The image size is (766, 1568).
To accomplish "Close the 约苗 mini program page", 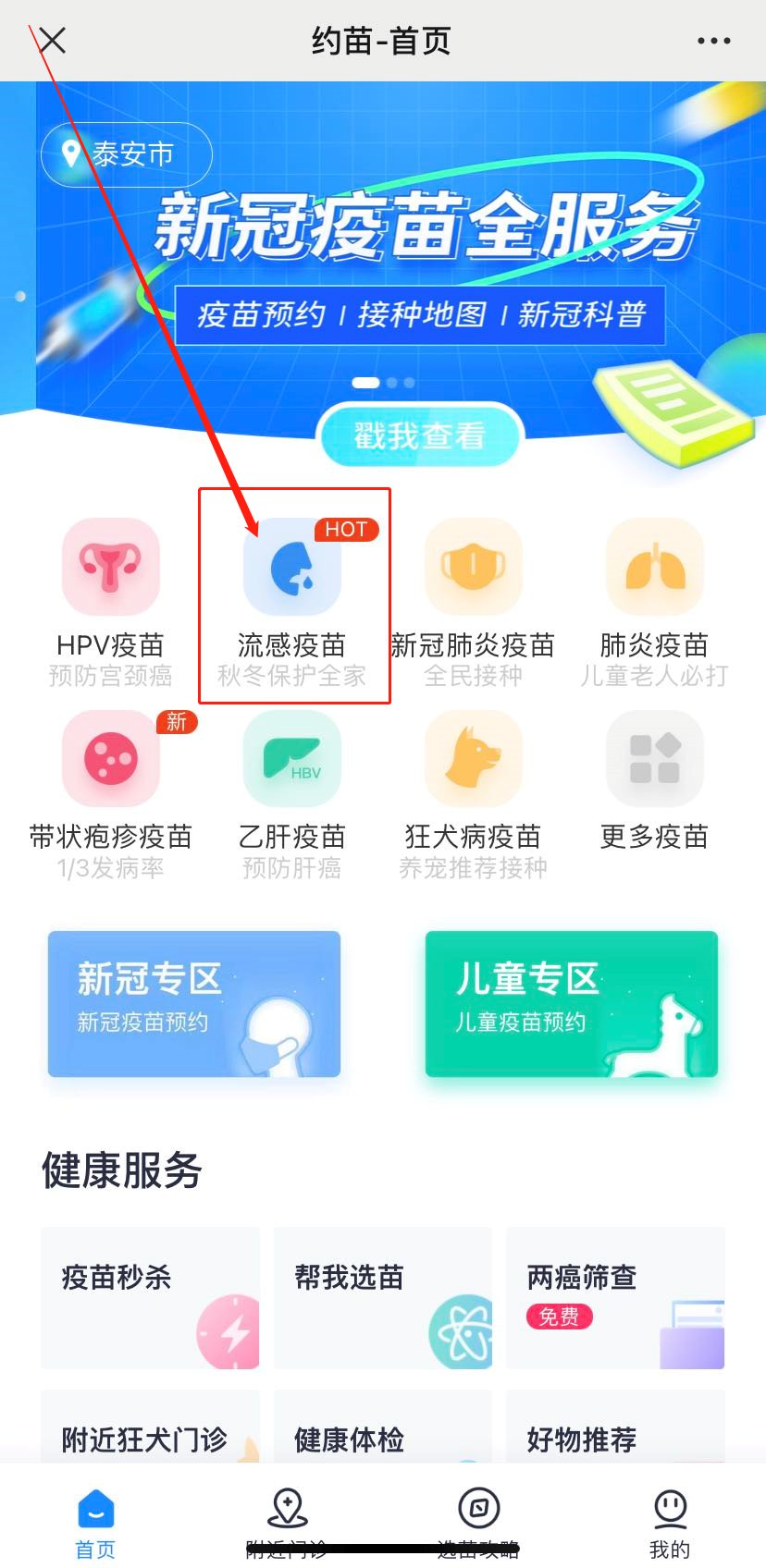I will click(x=53, y=41).
